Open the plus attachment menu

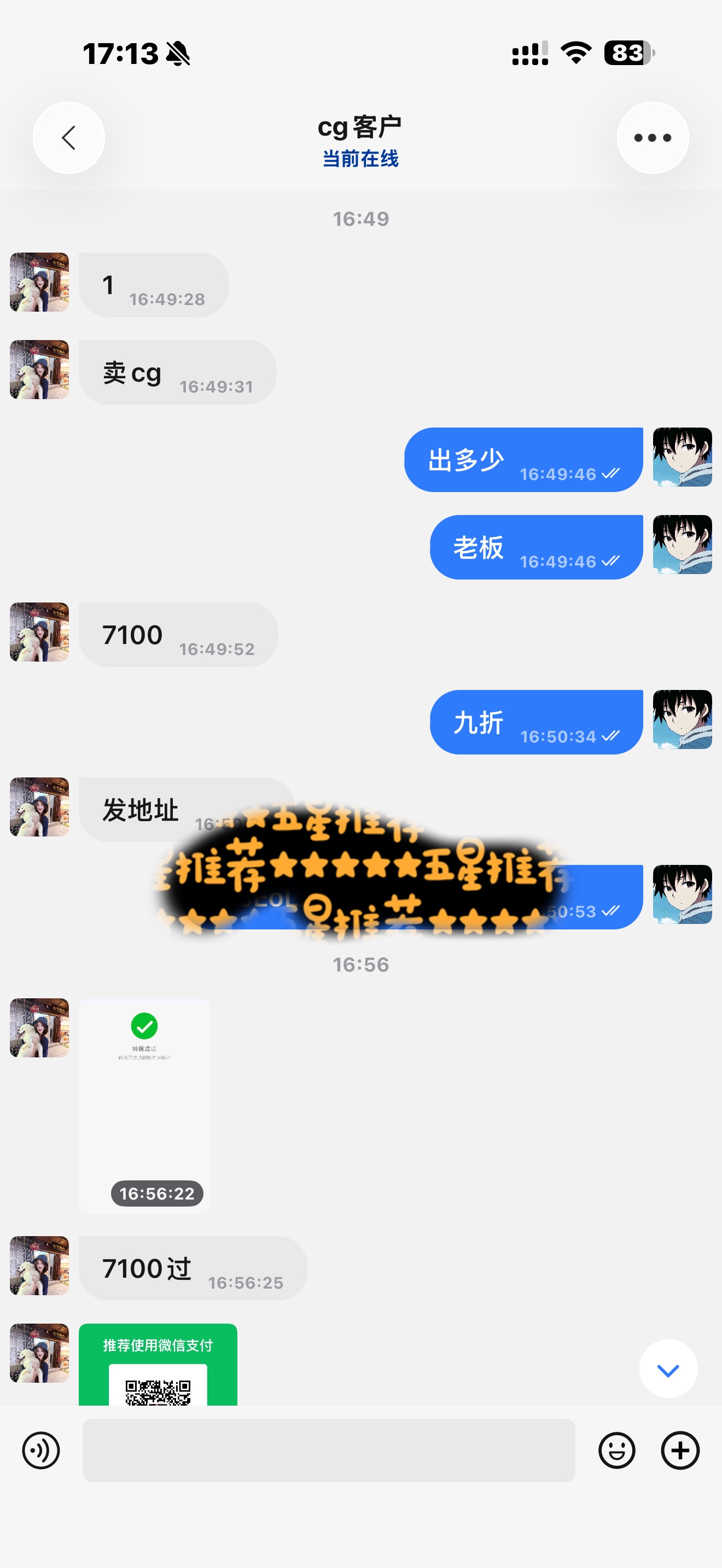pos(680,1450)
